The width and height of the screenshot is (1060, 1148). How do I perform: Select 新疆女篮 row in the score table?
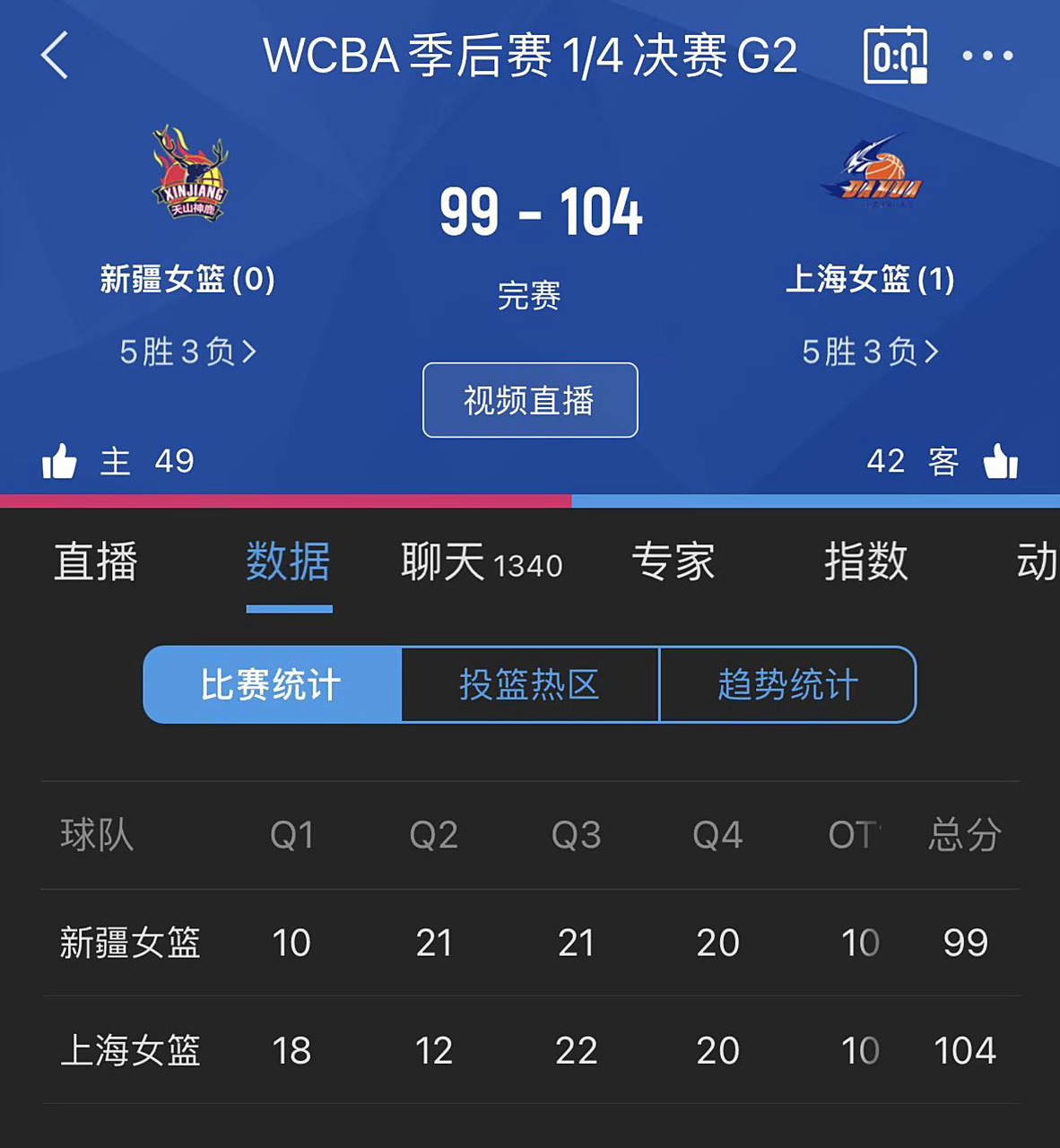130,943
